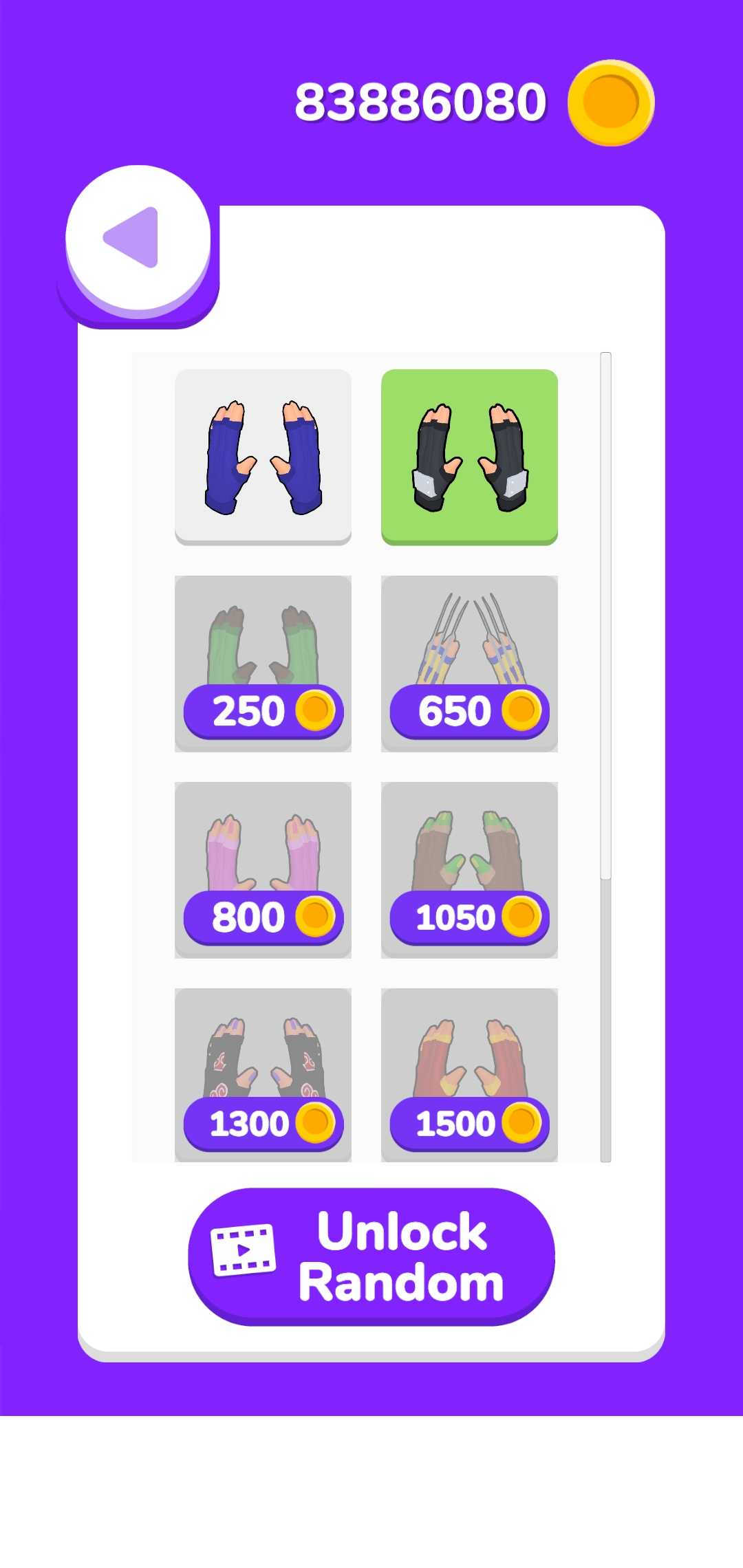This screenshot has height=1568, width=743.
Task: Purchase the brown gloves for 1050 coins
Action: pyautogui.click(x=469, y=917)
